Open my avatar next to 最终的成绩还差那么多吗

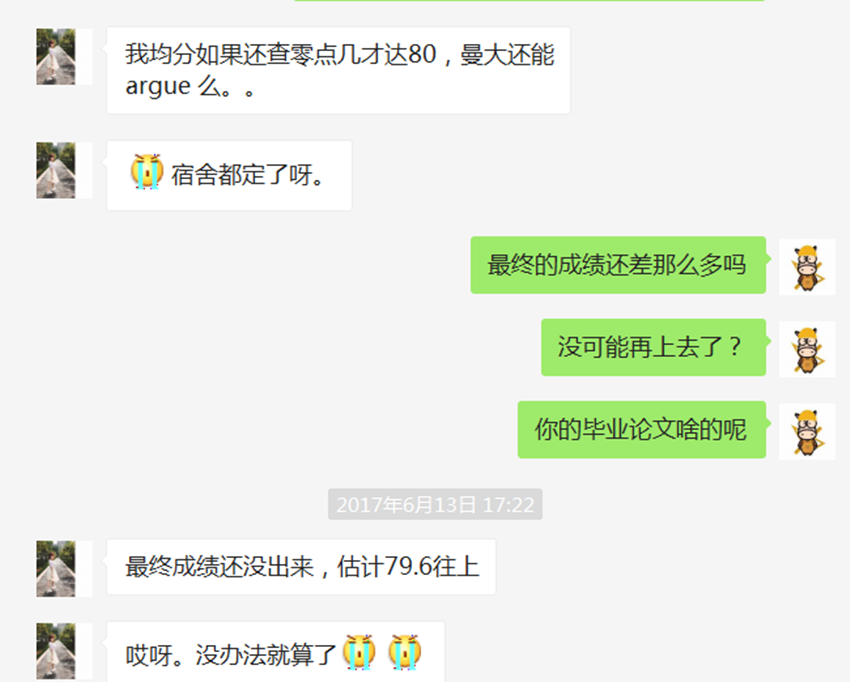pos(806,266)
